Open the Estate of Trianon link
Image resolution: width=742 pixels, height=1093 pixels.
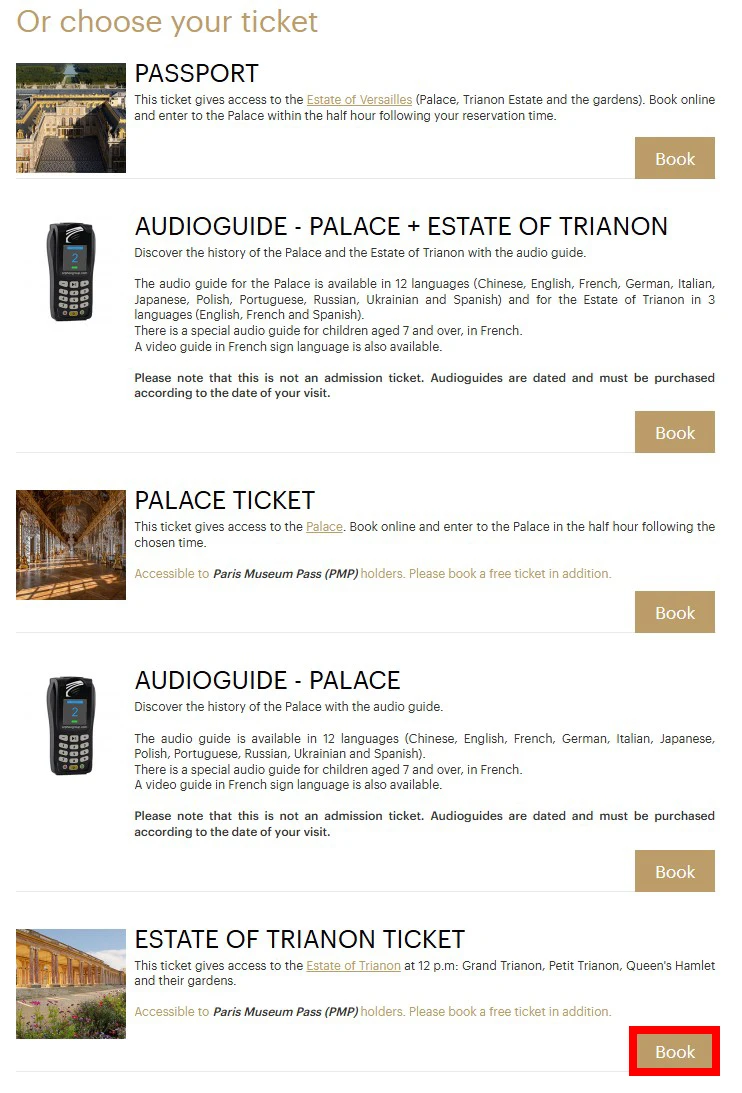point(353,966)
